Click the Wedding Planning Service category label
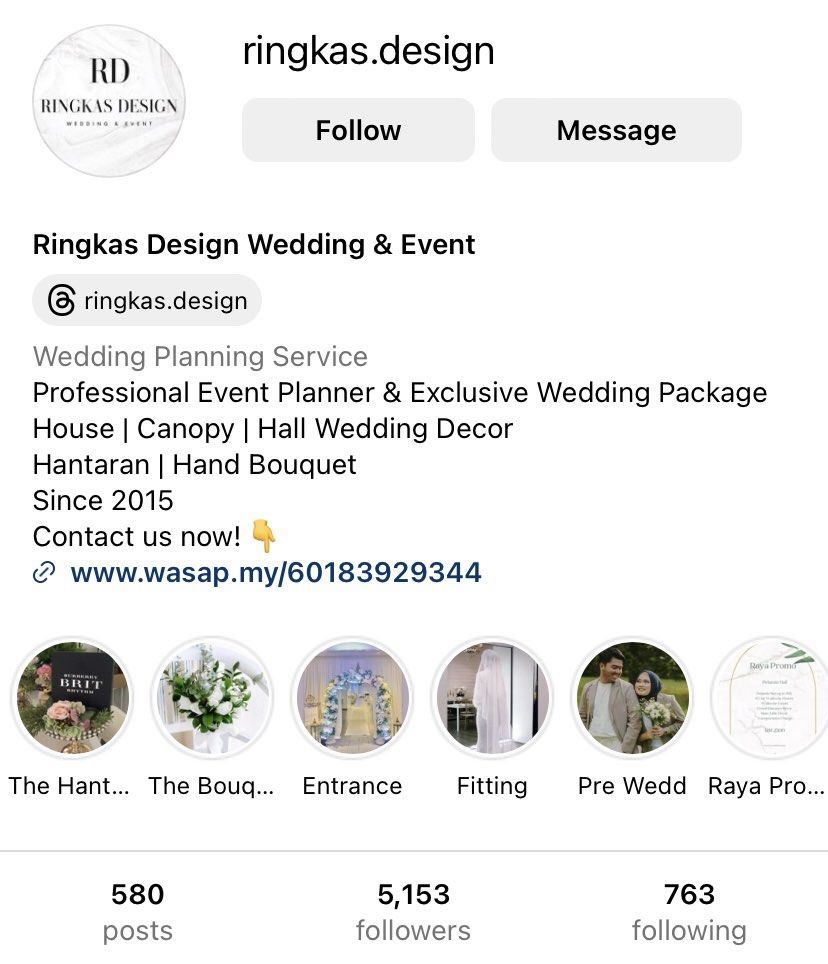This screenshot has height=964, width=828. [200, 356]
